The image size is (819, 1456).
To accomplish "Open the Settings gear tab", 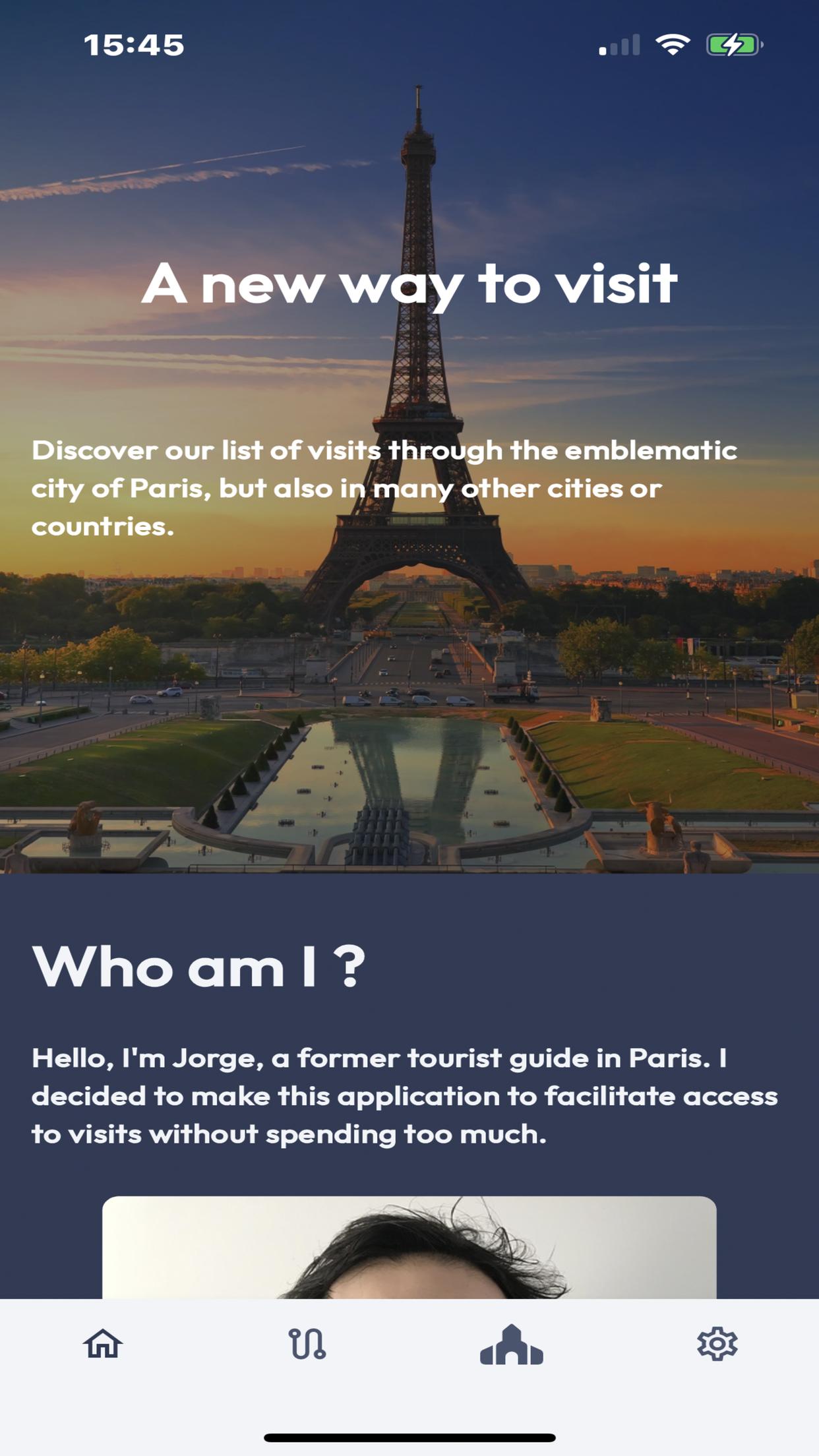I will pos(717,1344).
